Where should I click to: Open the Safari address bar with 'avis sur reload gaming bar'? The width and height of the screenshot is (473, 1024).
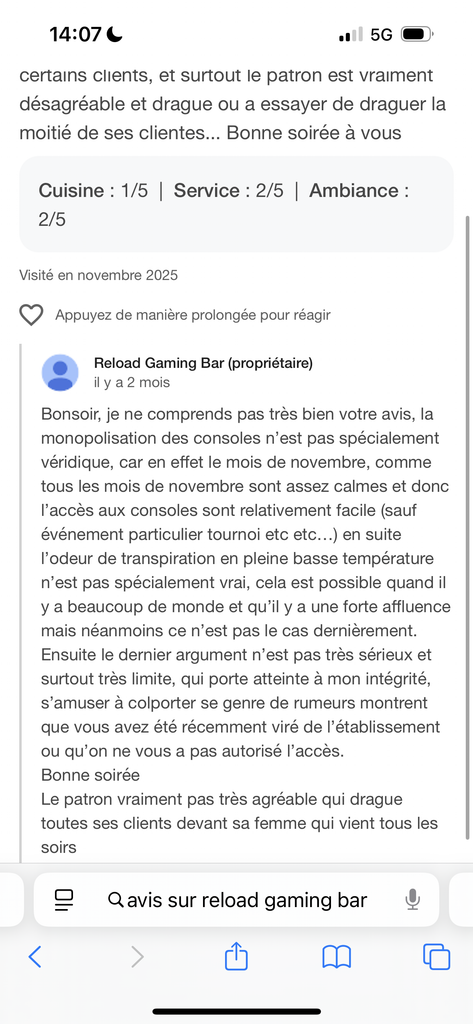click(236, 901)
